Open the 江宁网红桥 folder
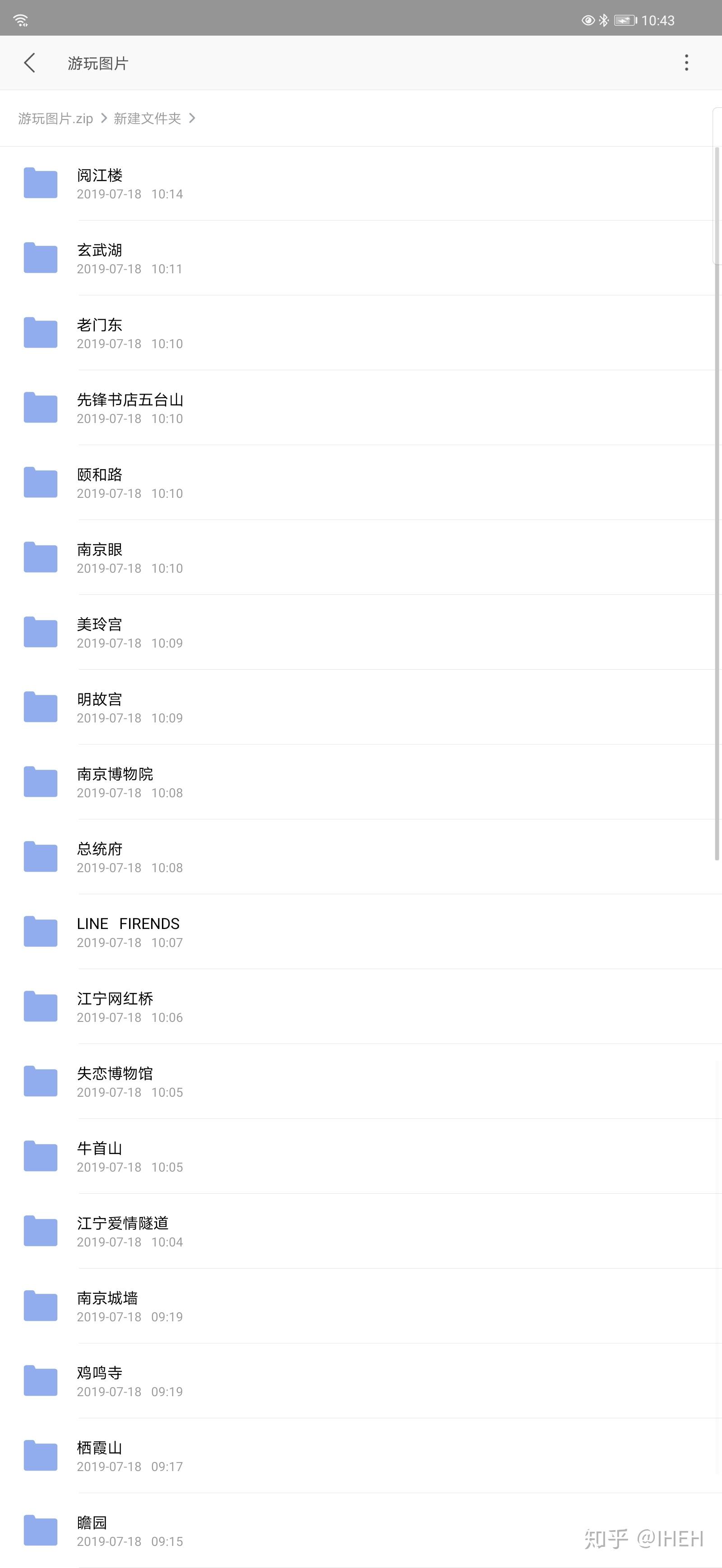The width and height of the screenshot is (722, 1568). point(115,1007)
